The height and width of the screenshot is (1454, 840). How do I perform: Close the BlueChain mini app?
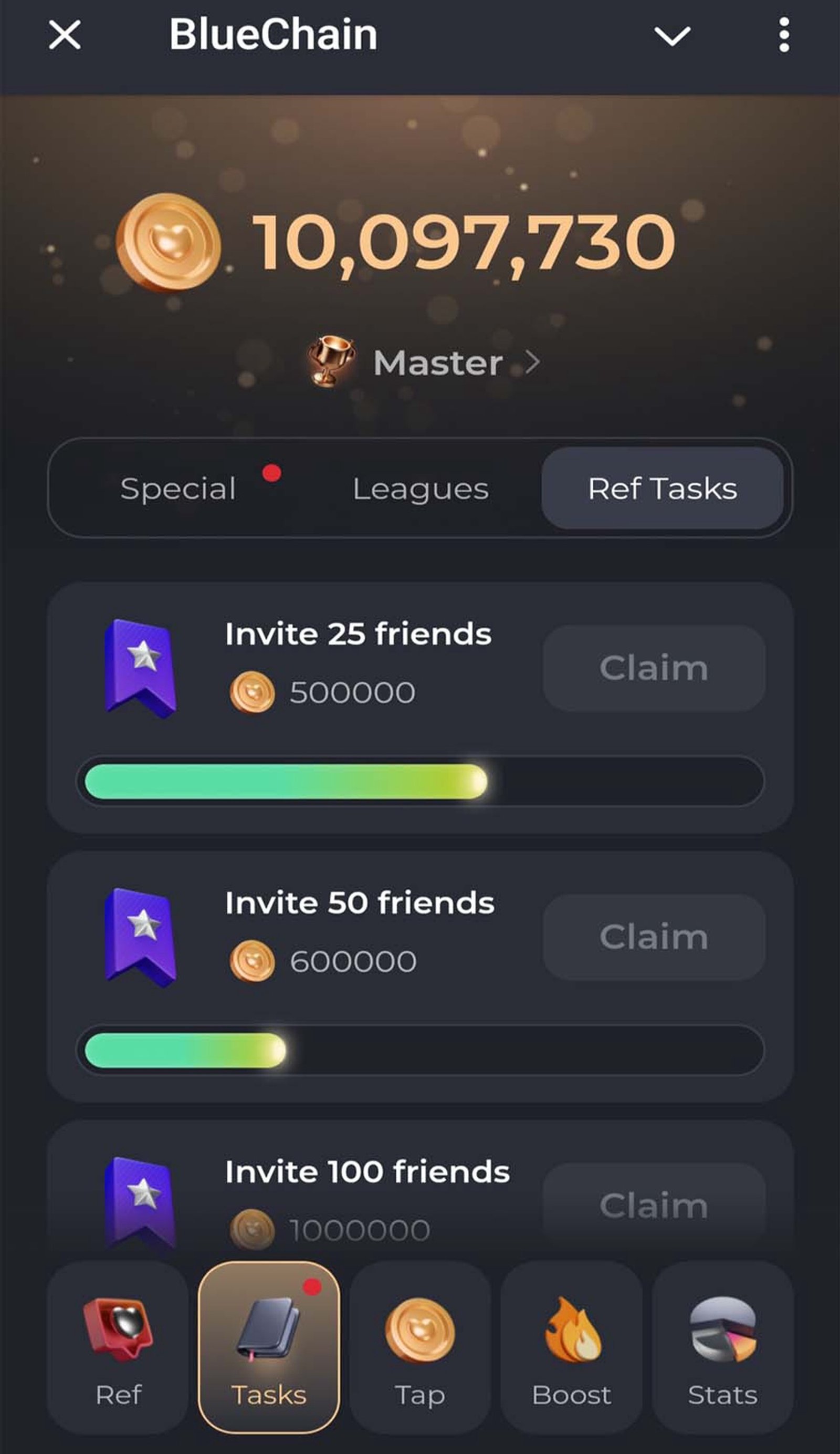point(65,35)
